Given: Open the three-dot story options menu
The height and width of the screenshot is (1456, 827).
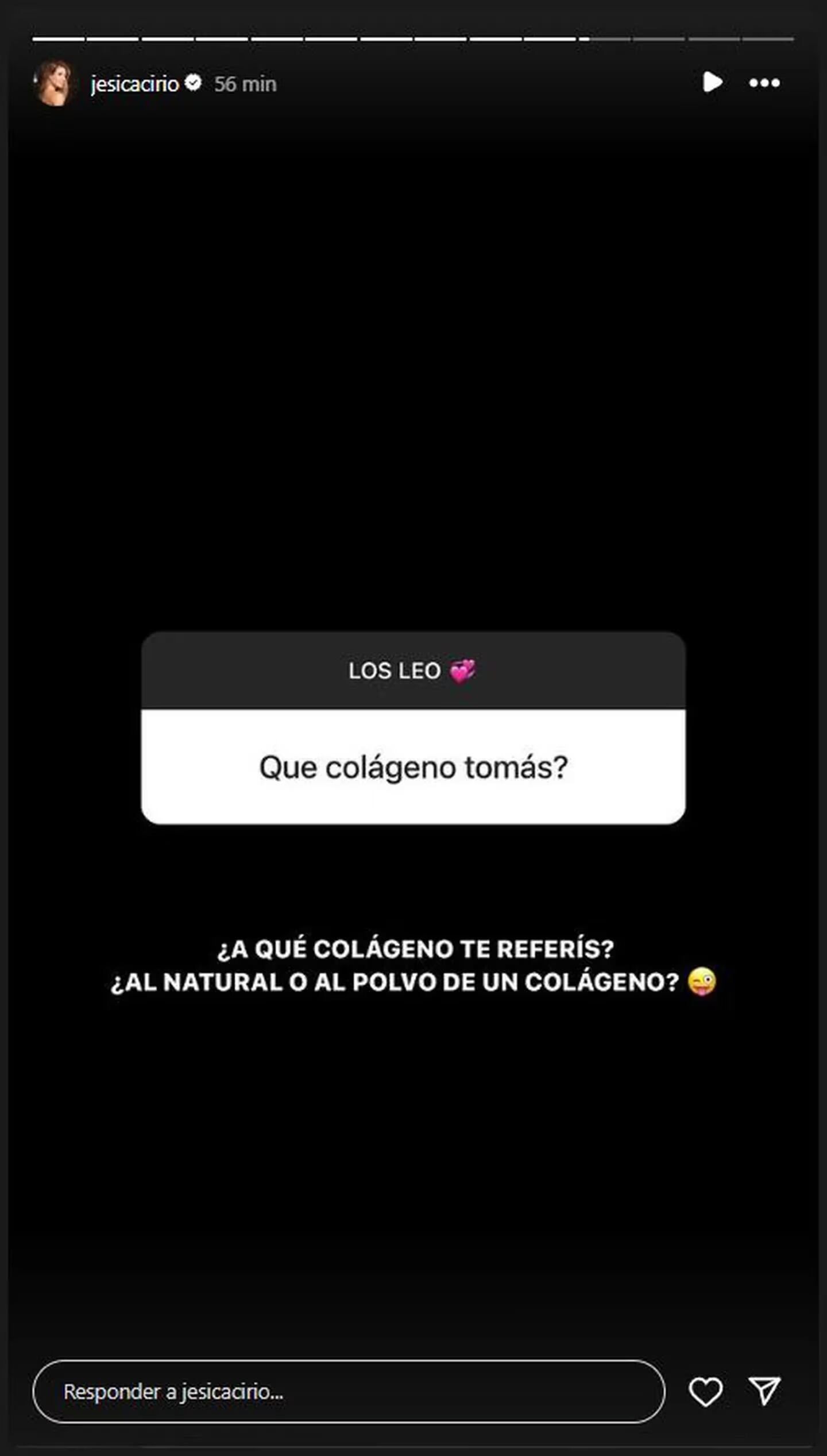Looking at the screenshot, I should (764, 83).
